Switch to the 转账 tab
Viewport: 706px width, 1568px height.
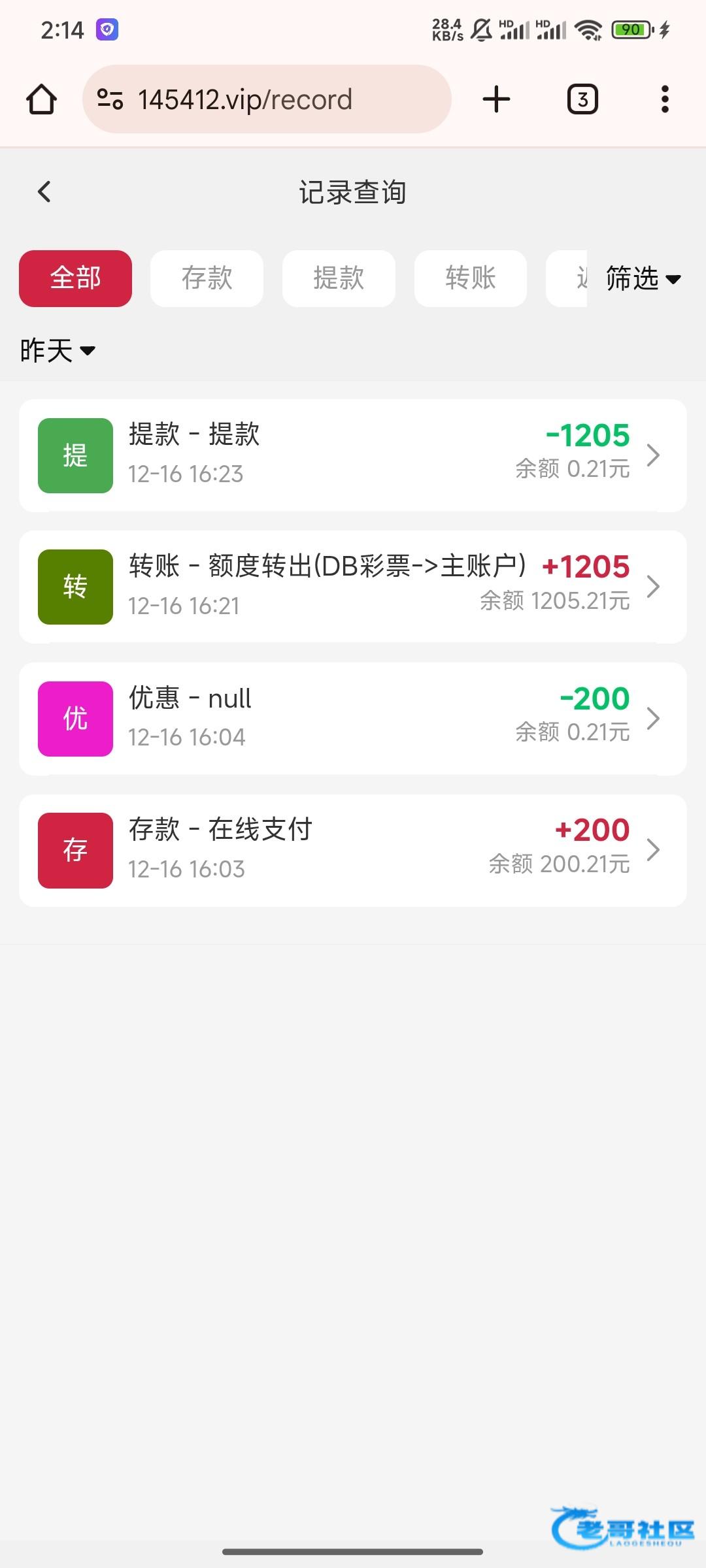tap(470, 278)
